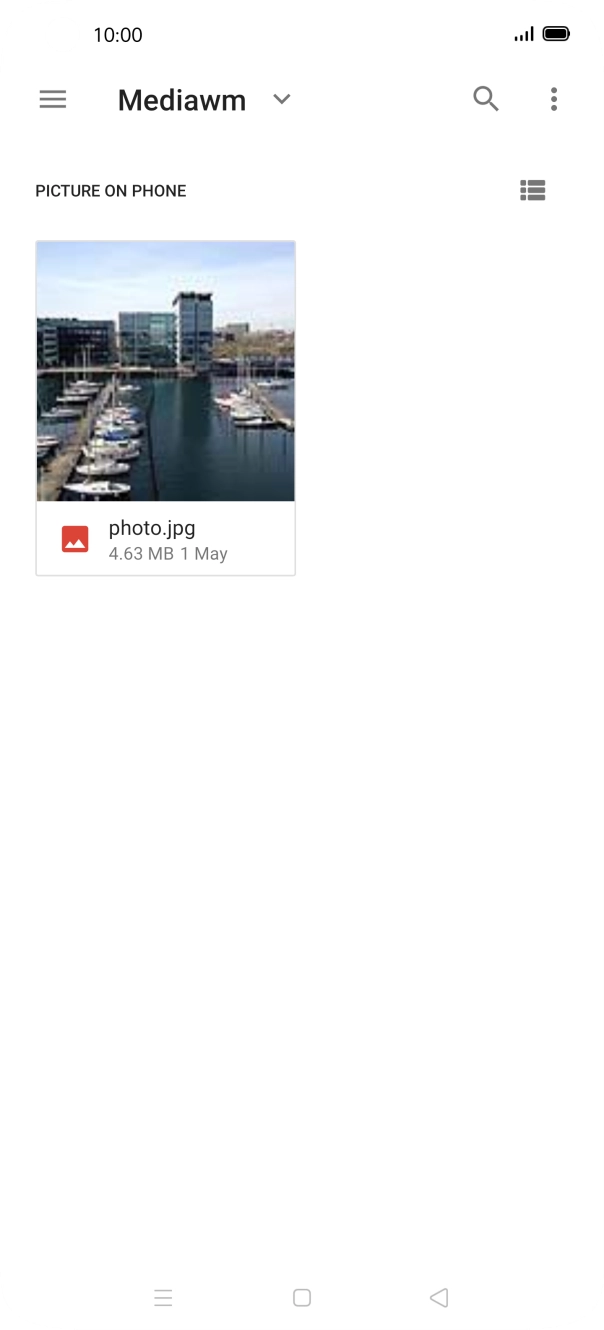The width and height of the screenshot is (604, 1330).
Task: Open the navigation drawer menu
Action: [x=53, y=99]
